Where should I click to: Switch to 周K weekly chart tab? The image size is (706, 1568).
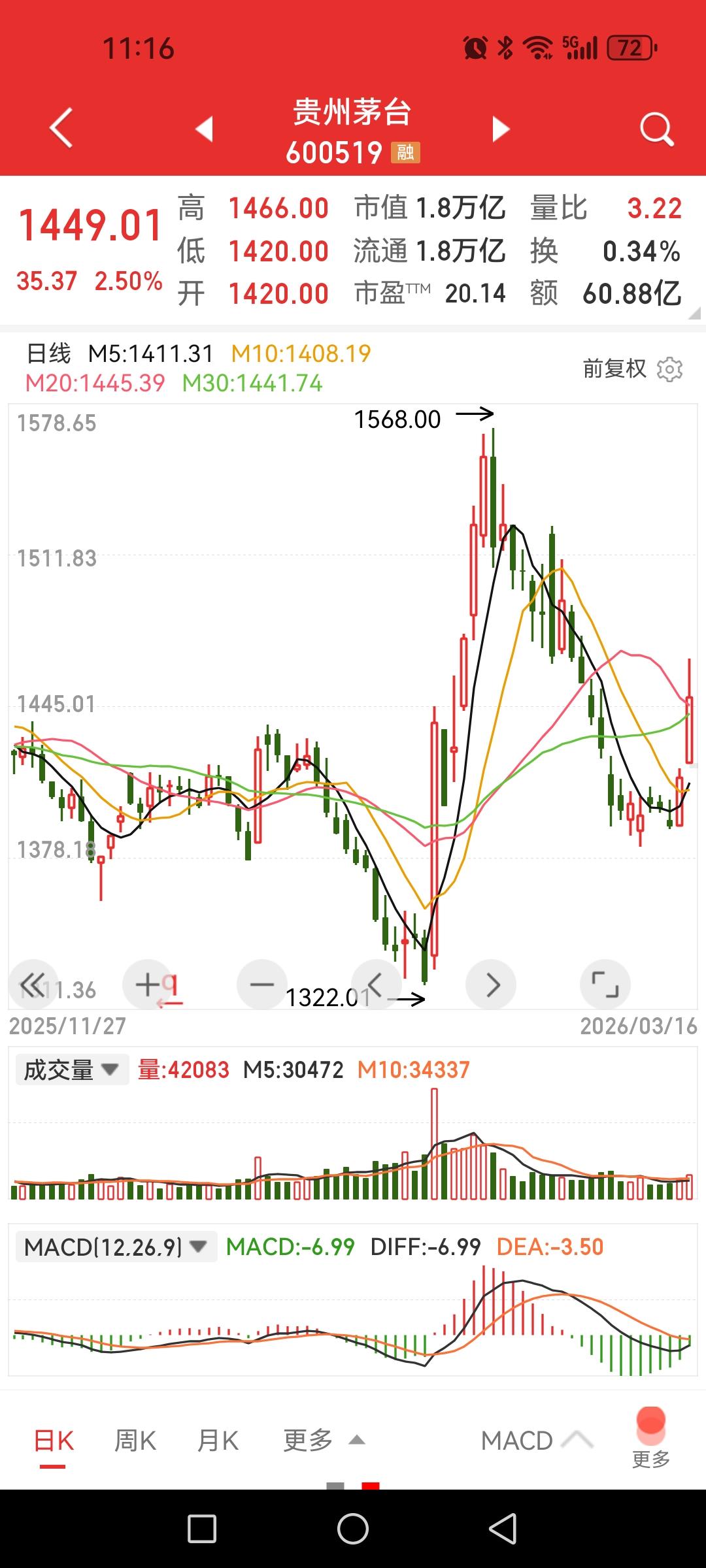pyautogui.click(x=134, y=1440)
